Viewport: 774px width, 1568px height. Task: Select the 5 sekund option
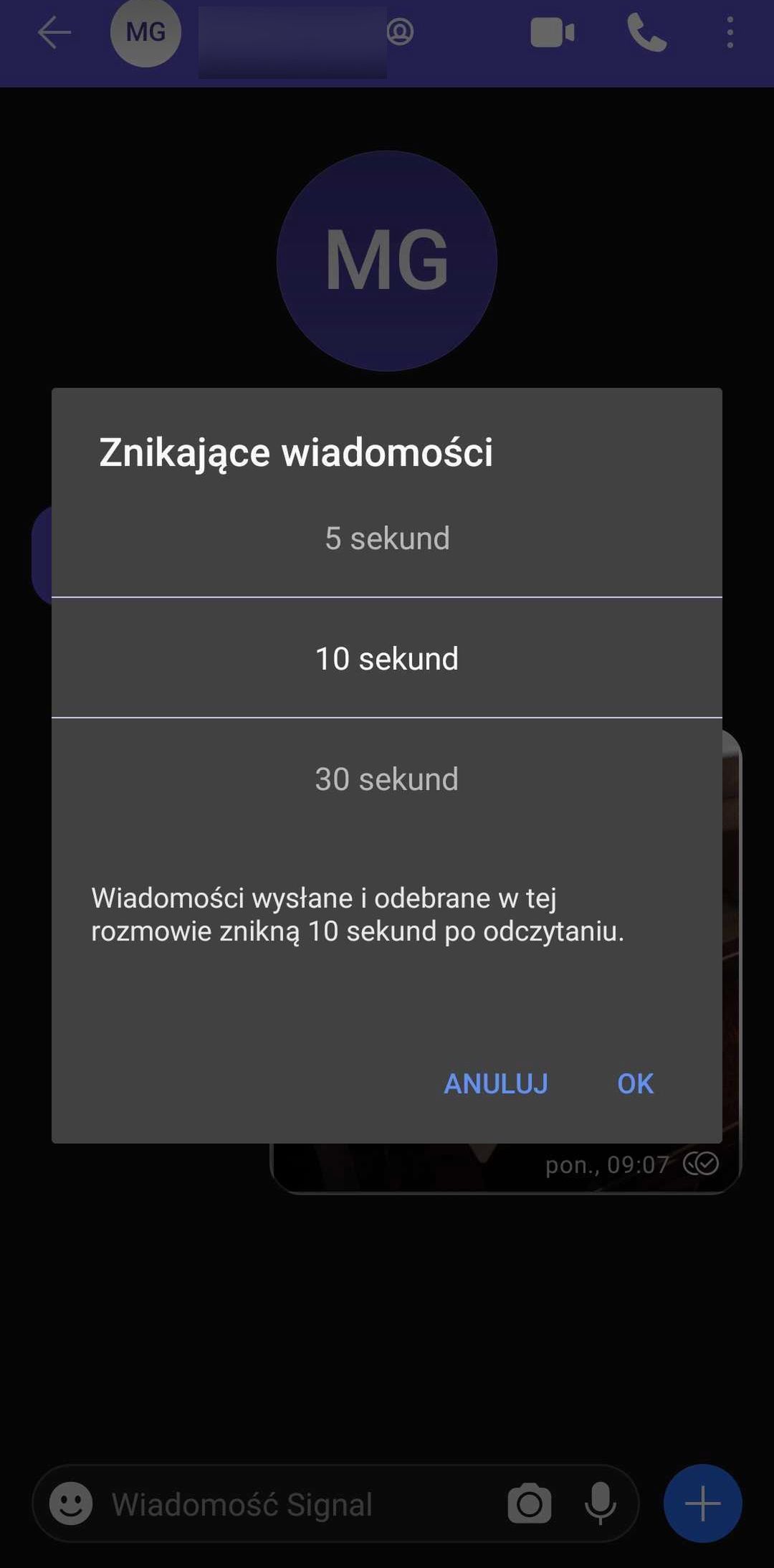pos(387,538)
